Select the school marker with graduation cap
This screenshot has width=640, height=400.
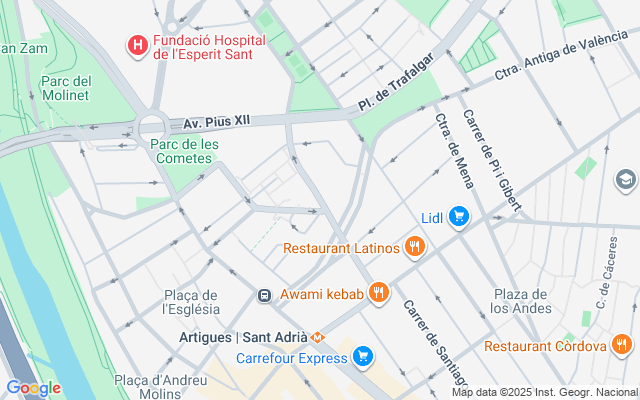(x=626, y=179)
